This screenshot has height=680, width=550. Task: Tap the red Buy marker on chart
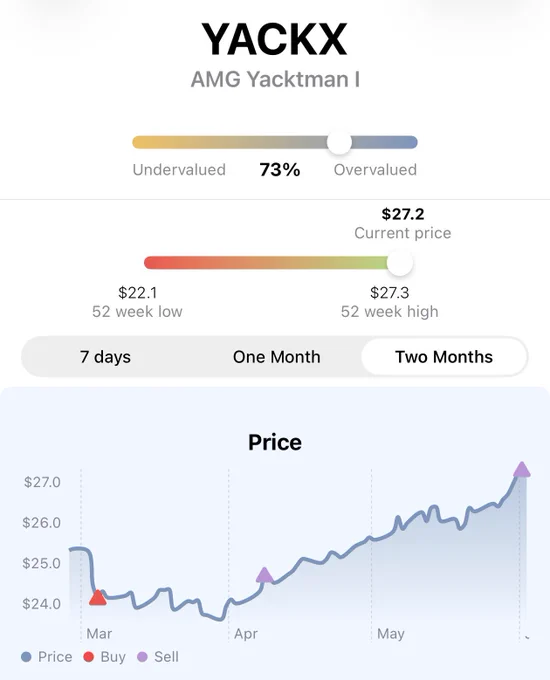pyautogui.click(x=98, y=598)
